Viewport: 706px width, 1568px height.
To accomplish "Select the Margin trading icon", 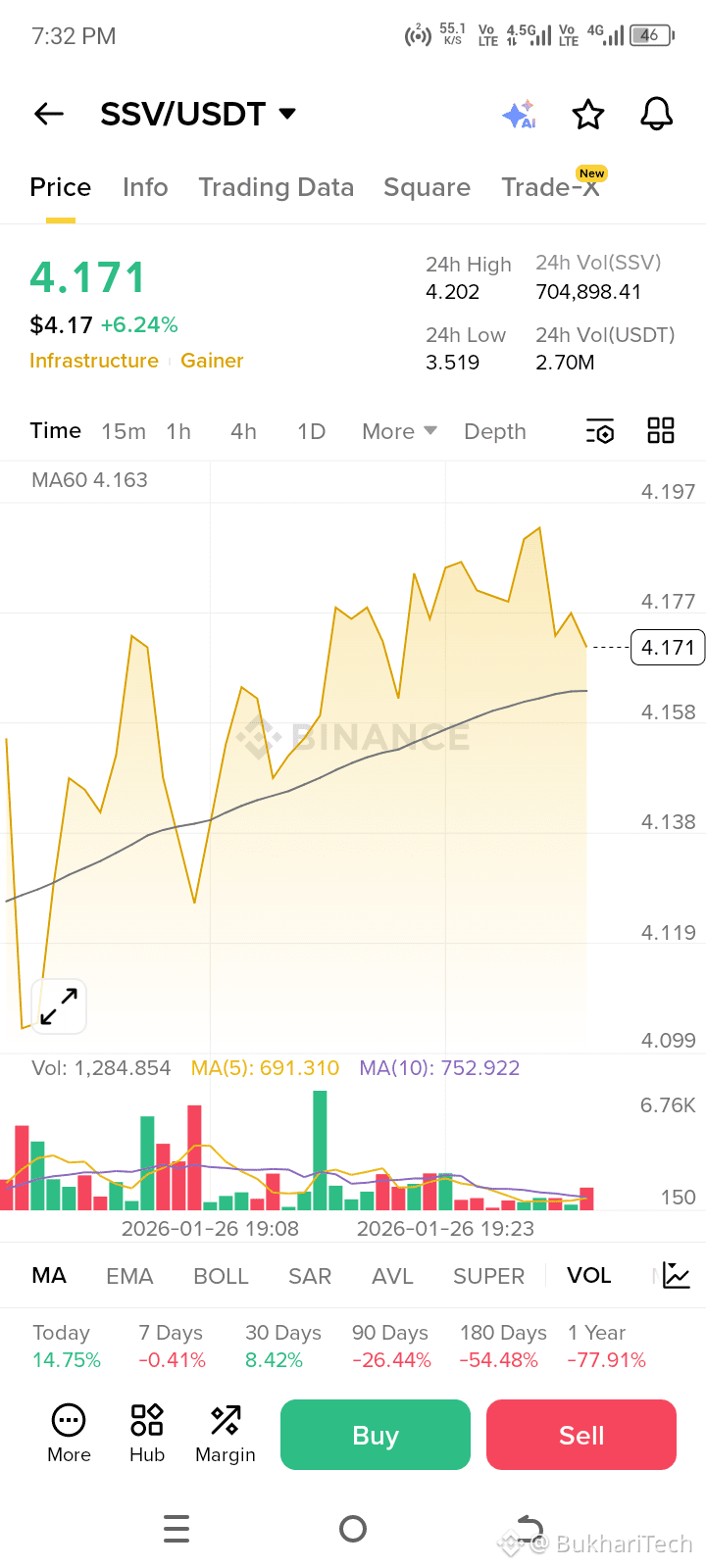I will point(225,1433).
